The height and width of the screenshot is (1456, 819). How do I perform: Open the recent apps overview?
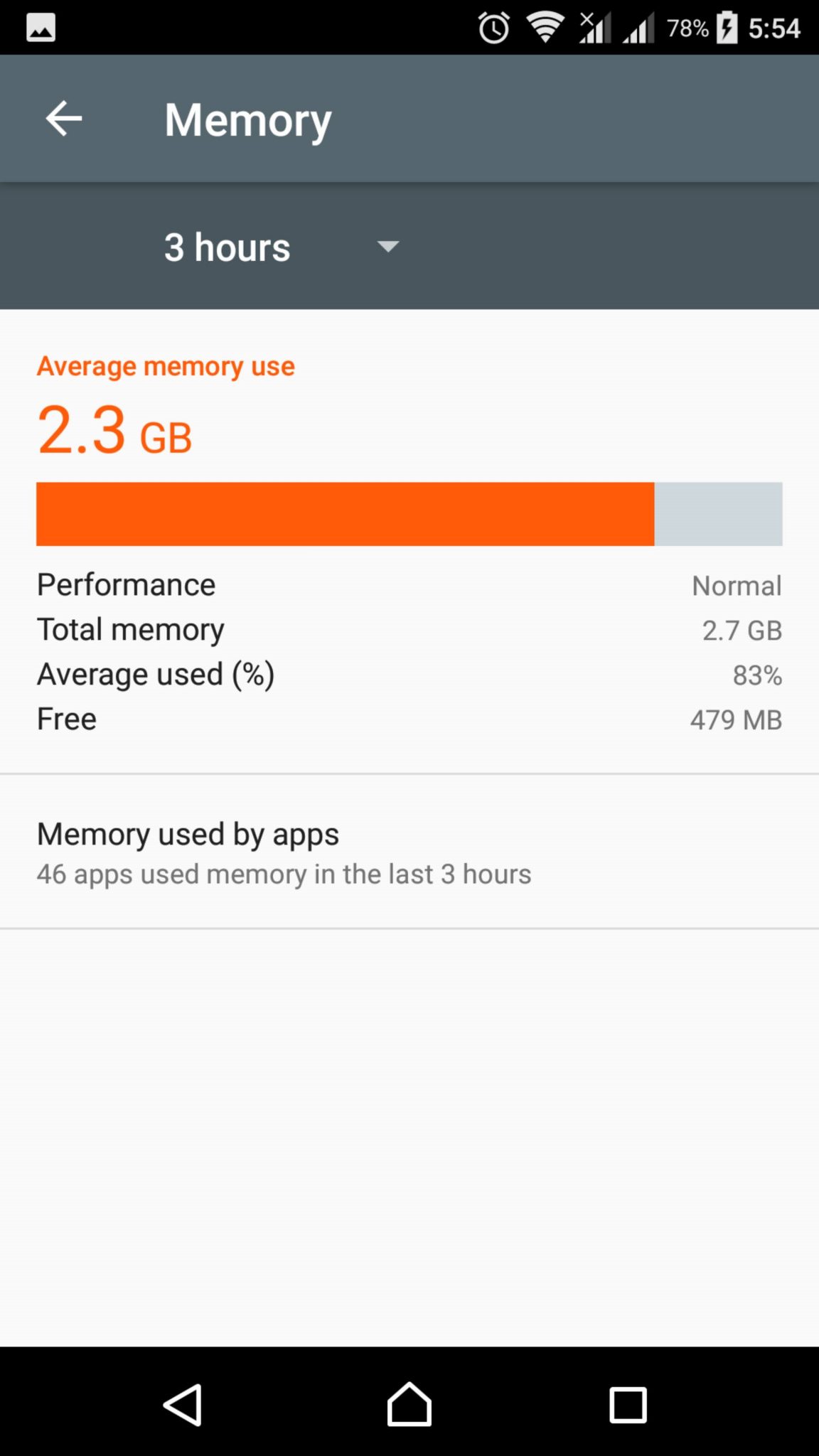pos(628,1404)
